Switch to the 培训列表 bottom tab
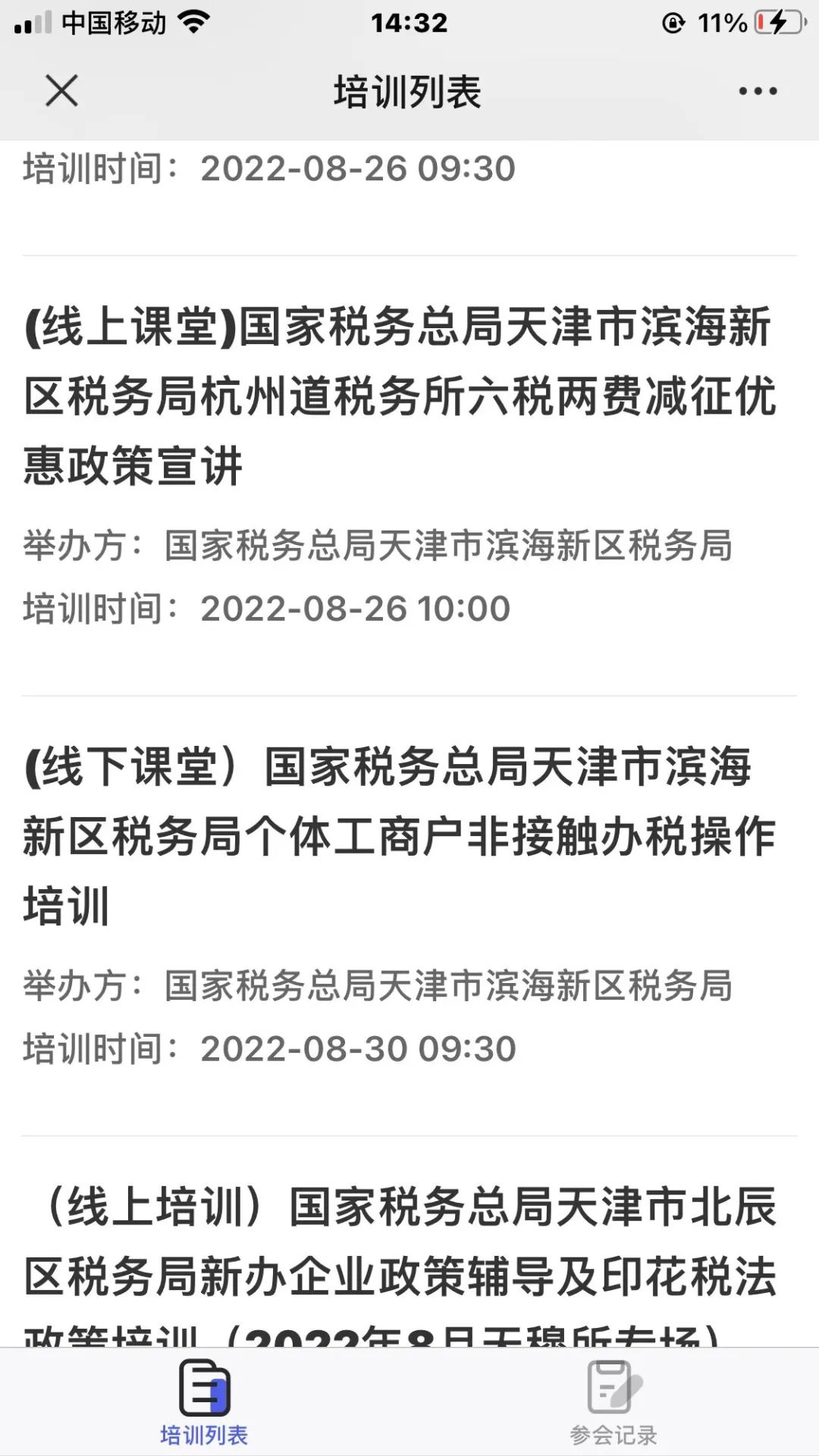The height and width of the screenshot is (1456, 819). 204,1403
